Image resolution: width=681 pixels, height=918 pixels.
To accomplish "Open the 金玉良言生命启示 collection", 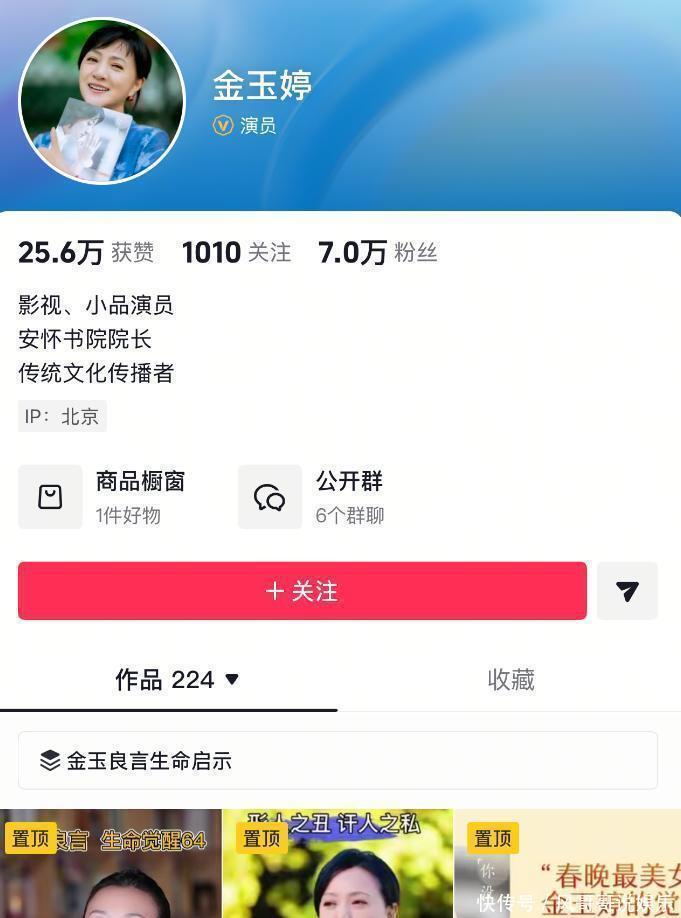I will pyautogui.click(x=337, y=761).
